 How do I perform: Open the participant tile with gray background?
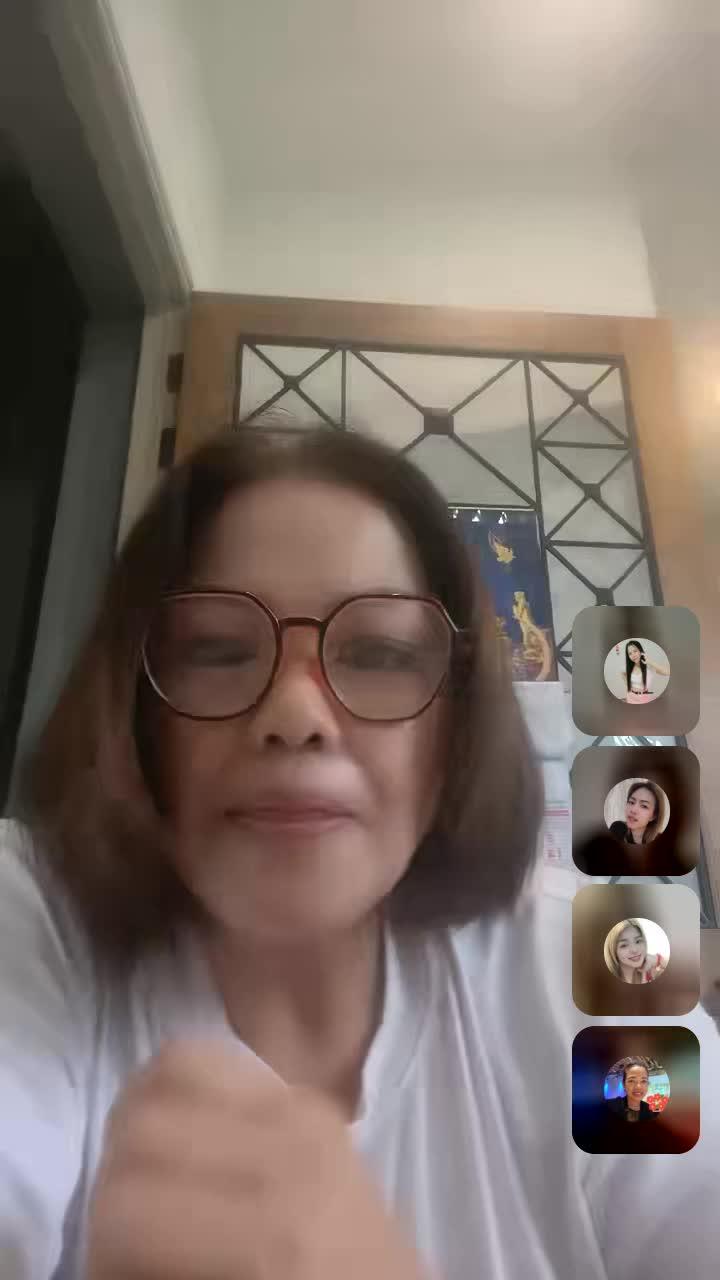[635, 670]
